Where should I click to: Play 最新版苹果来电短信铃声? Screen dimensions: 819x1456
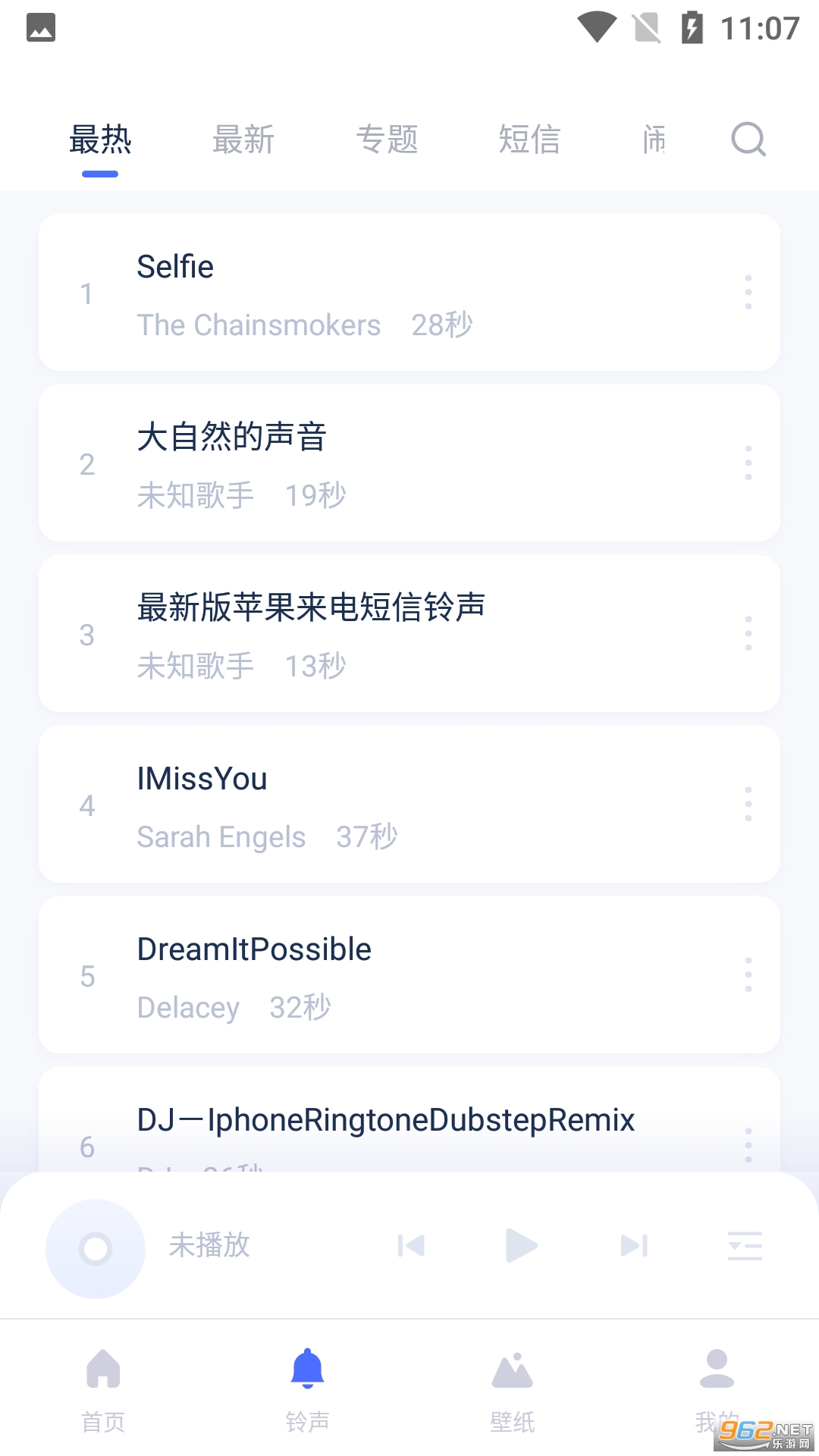point(379,634)
